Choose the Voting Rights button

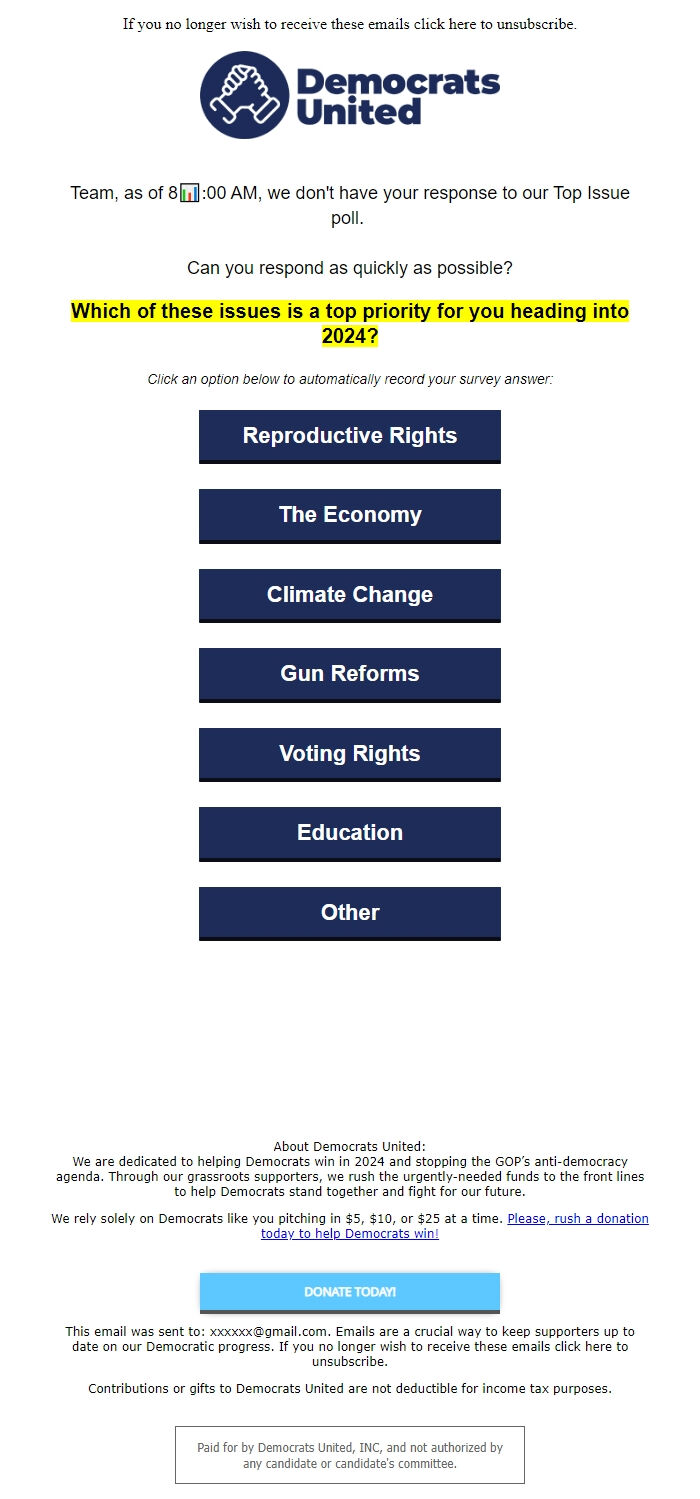(x=349, y=754)
